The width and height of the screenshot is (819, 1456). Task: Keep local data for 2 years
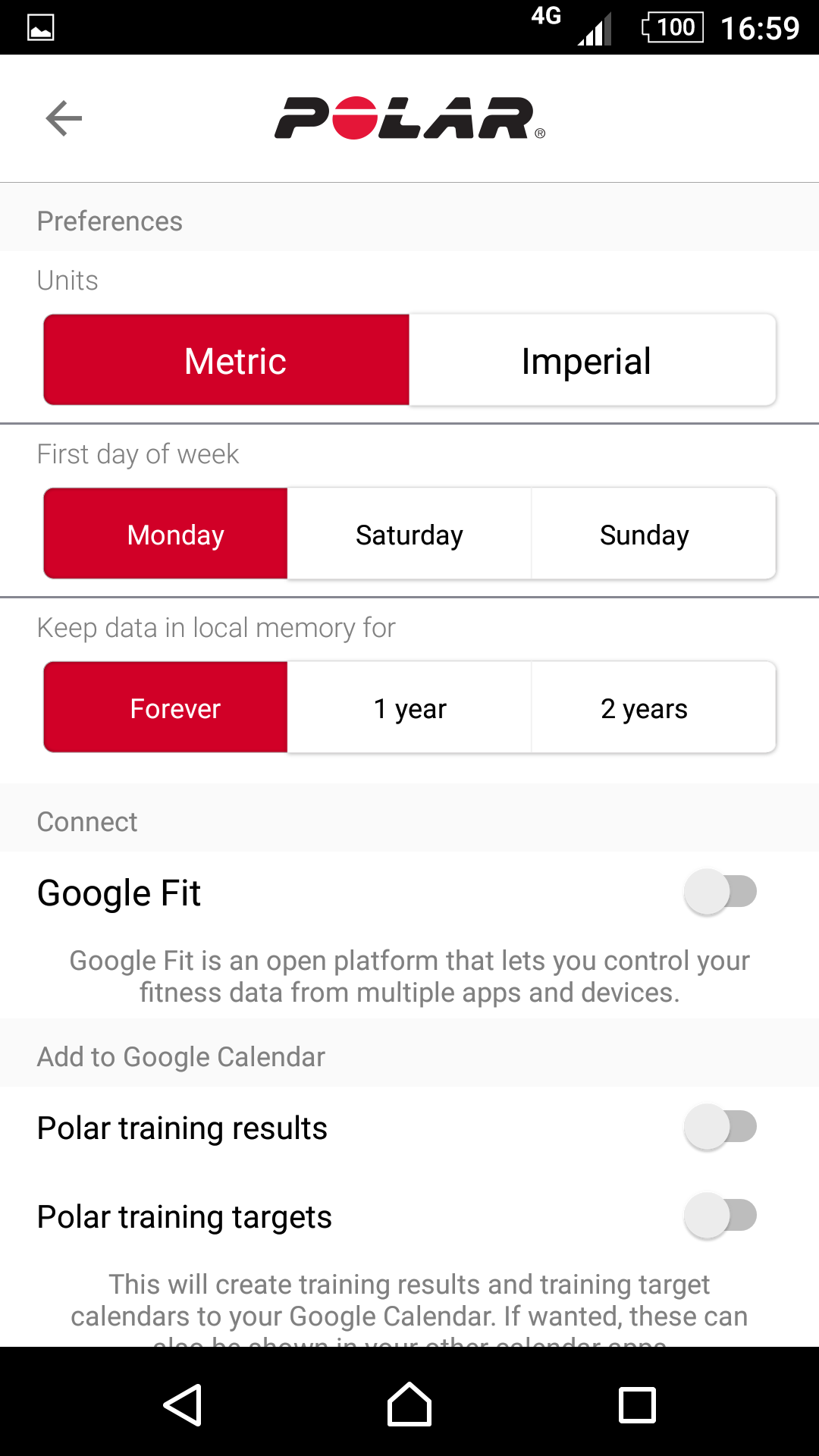(x=654, y=708)
